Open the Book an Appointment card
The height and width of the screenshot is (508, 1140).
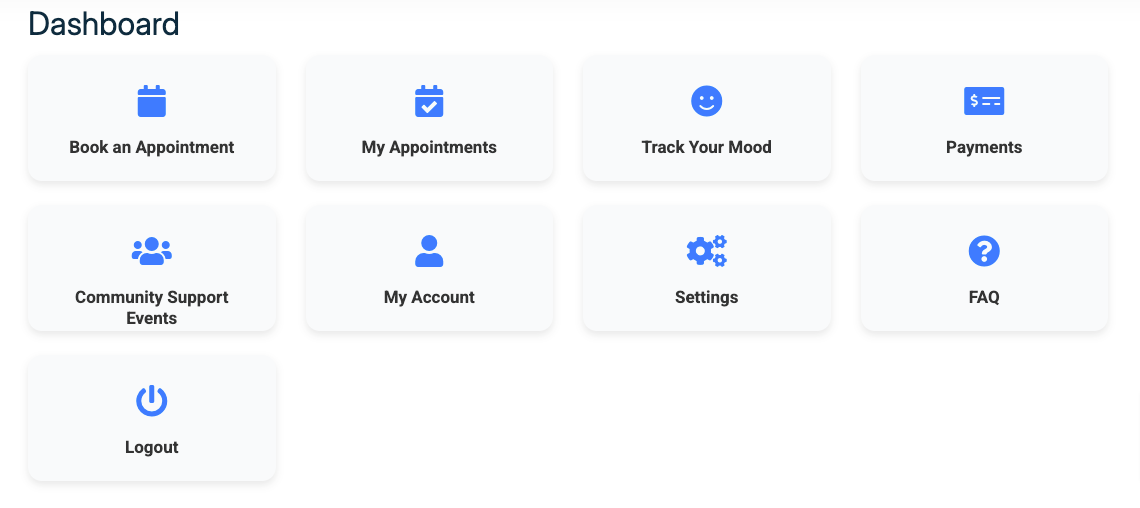pyautogui.click(x=152, y=120)
